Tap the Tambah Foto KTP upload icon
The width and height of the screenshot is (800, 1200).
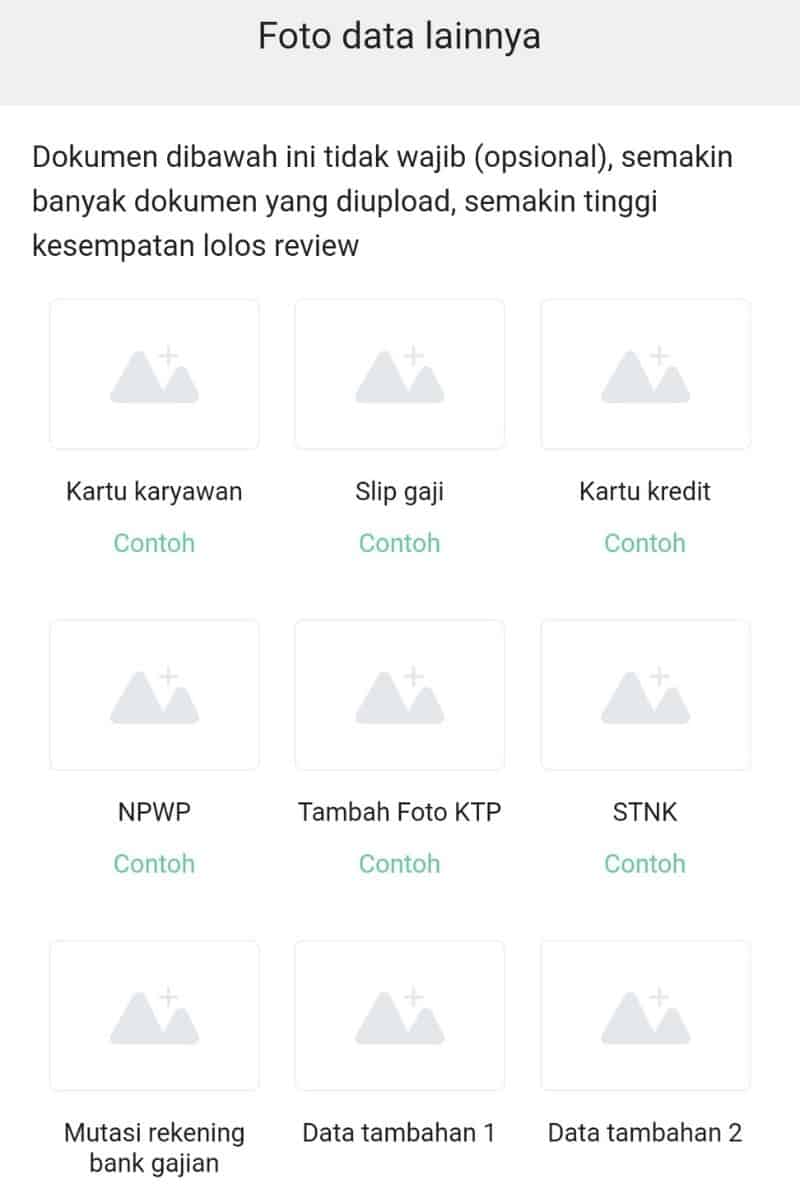pos(400,694)
